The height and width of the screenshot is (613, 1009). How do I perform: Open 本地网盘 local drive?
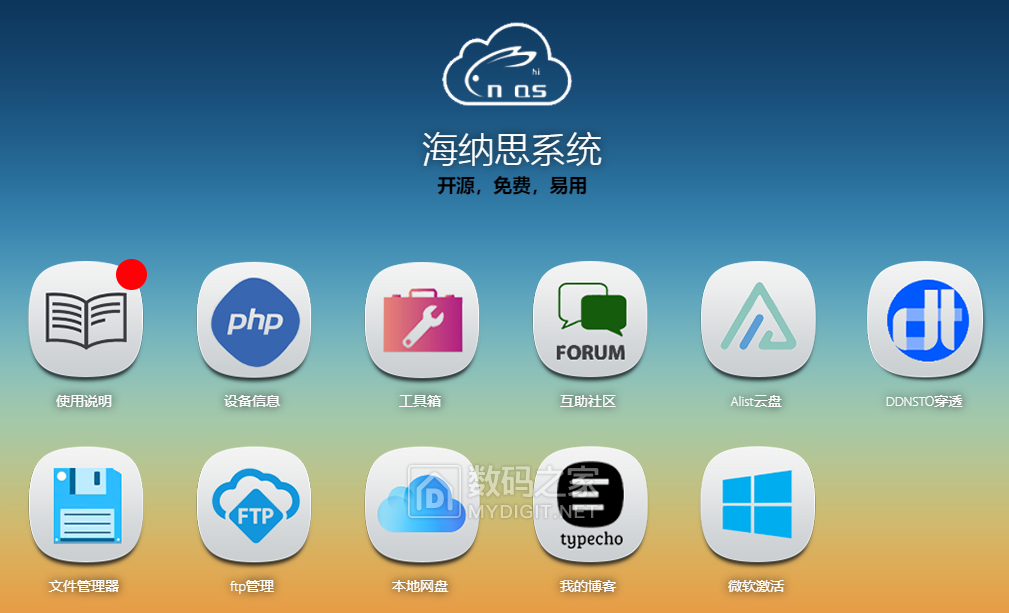click(x=421, y=504)
